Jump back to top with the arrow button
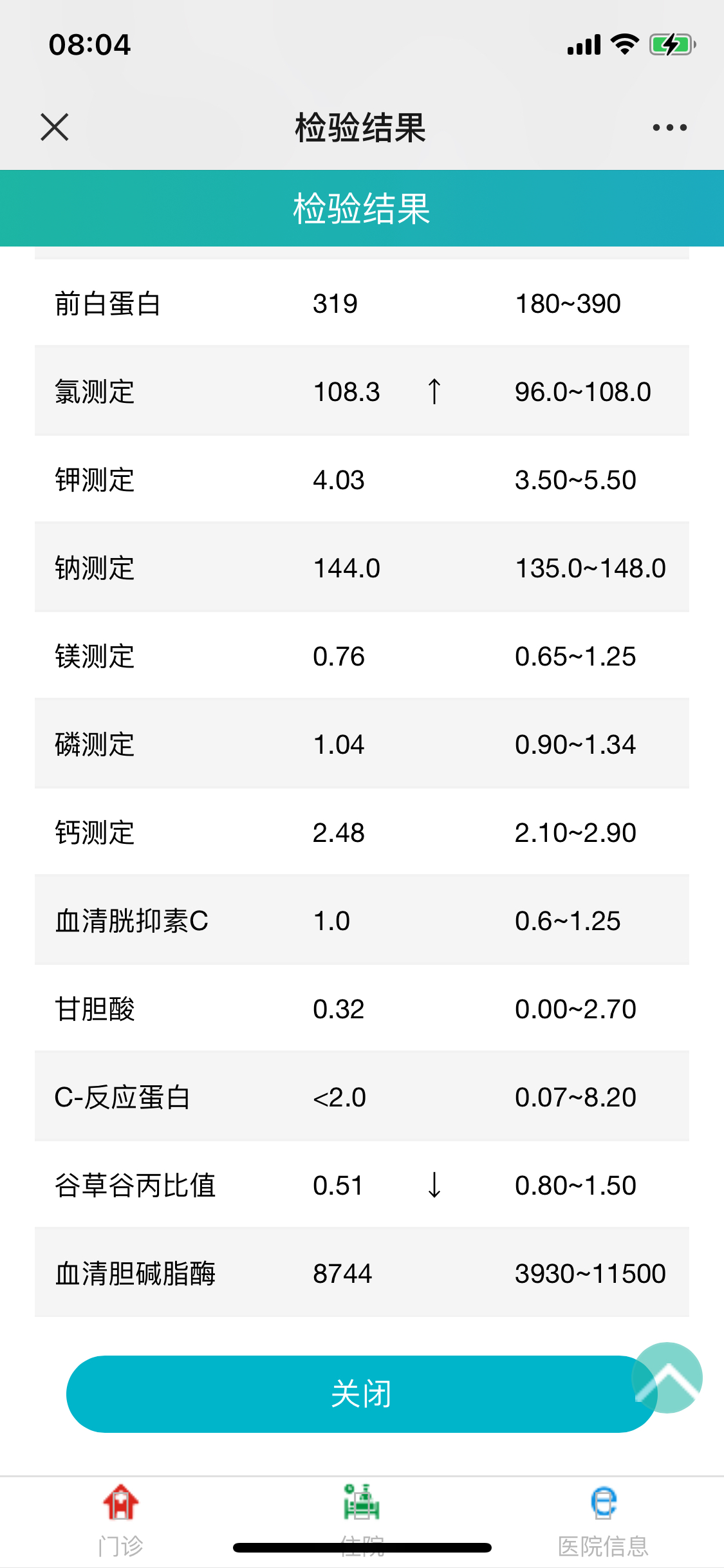 coord(667,1377)
